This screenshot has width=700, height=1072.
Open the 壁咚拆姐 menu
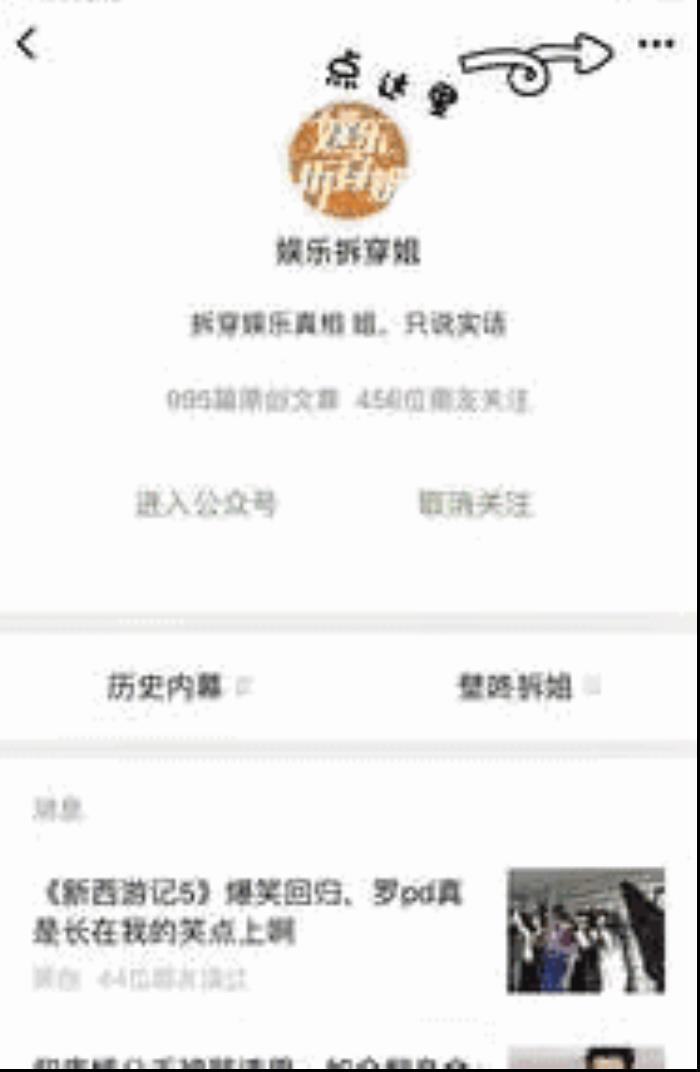[516, 687]
